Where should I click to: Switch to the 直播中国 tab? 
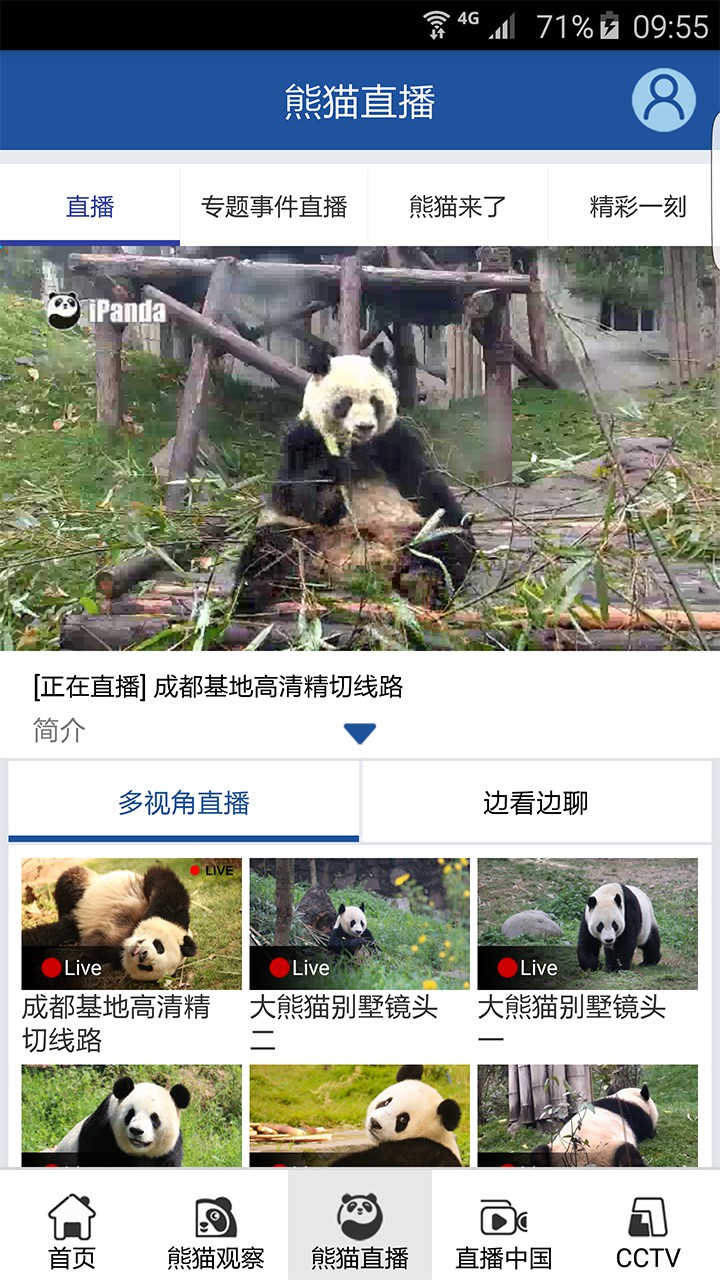(x=504, y=1228)
